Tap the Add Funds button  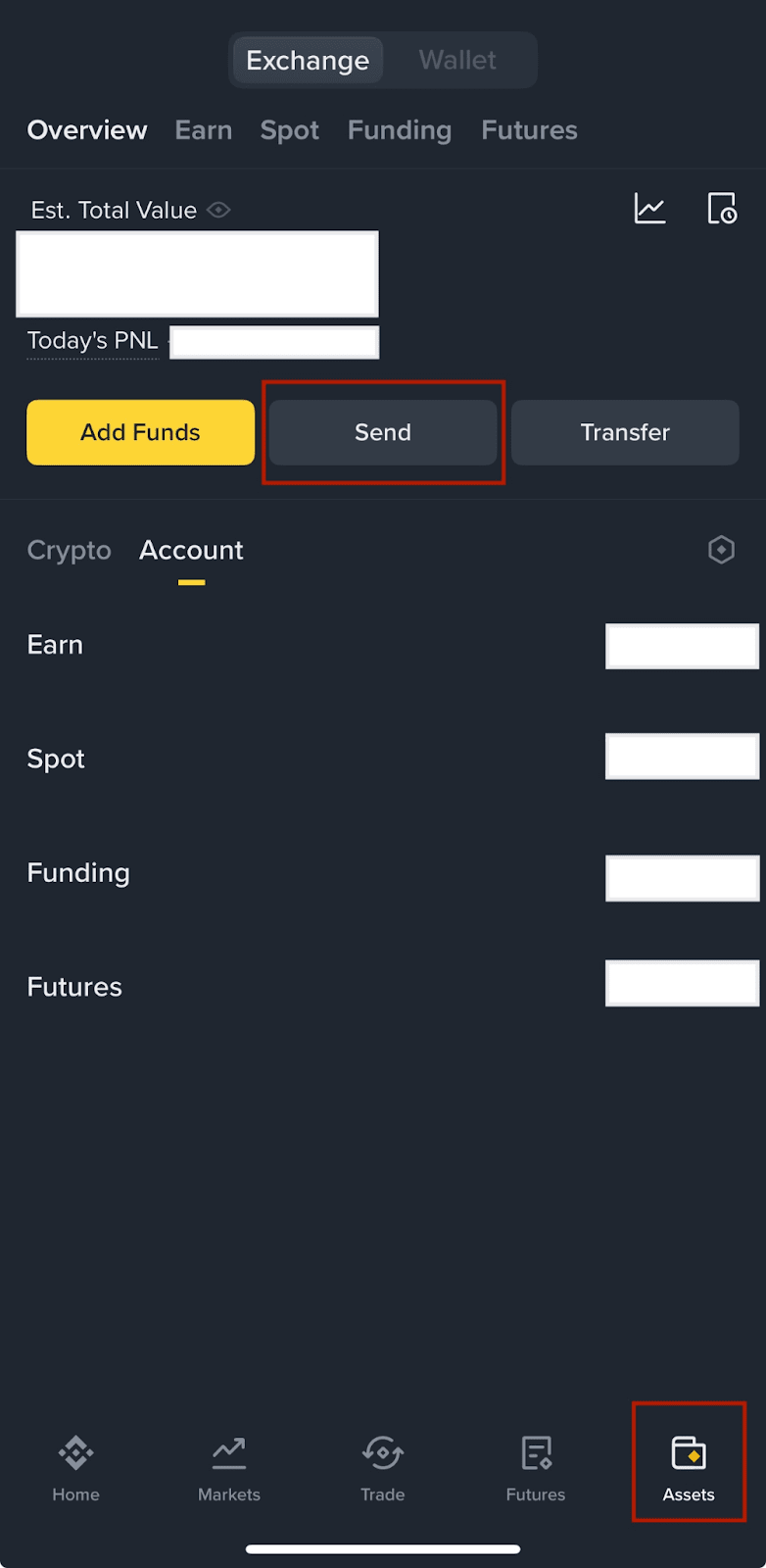[x=140, y=432]
